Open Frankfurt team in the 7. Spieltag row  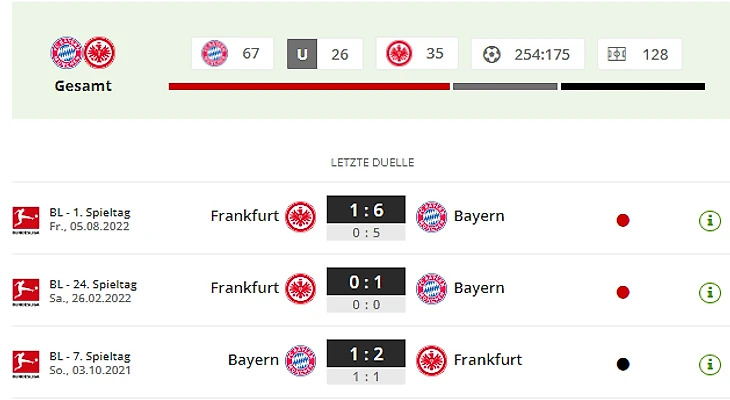(487, 360)
